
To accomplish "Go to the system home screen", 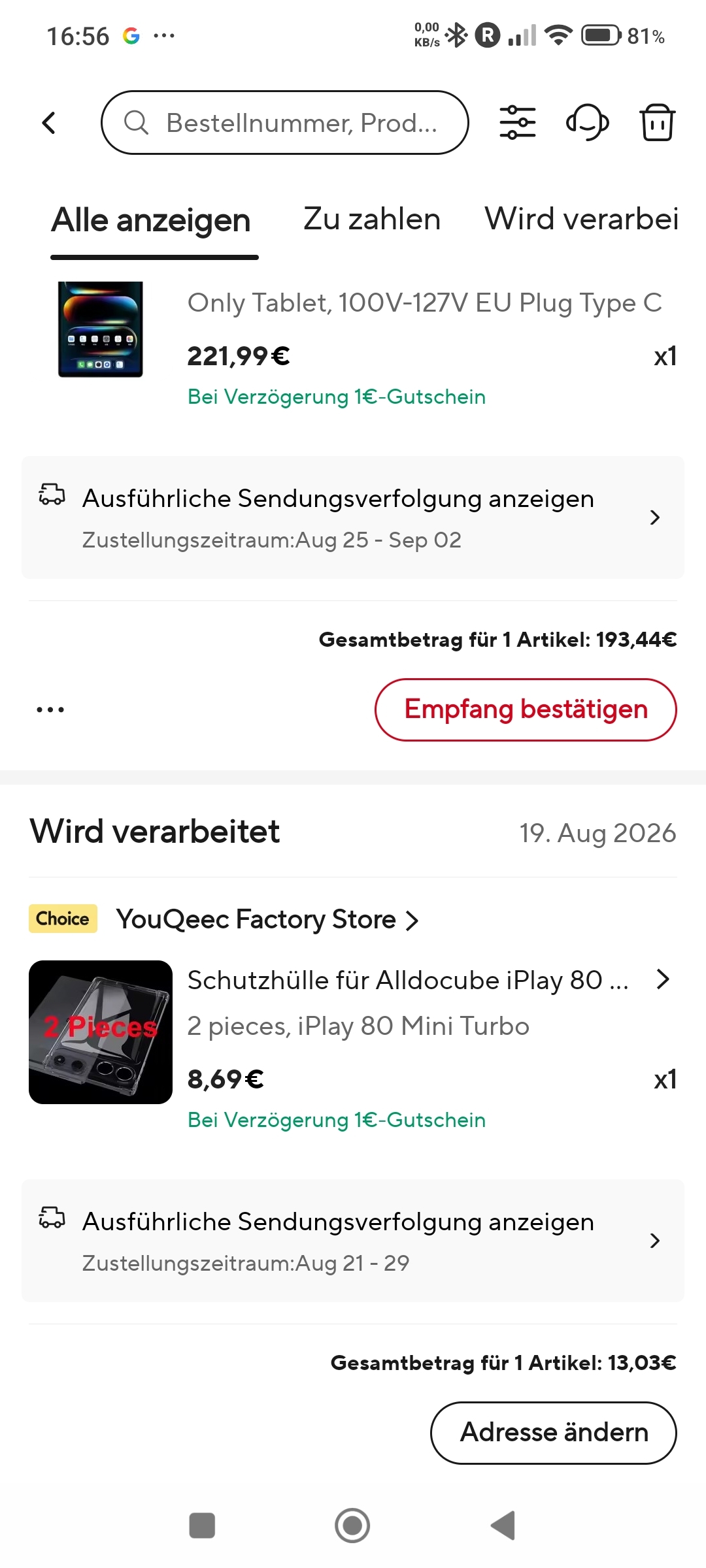I will point(352,1526).
